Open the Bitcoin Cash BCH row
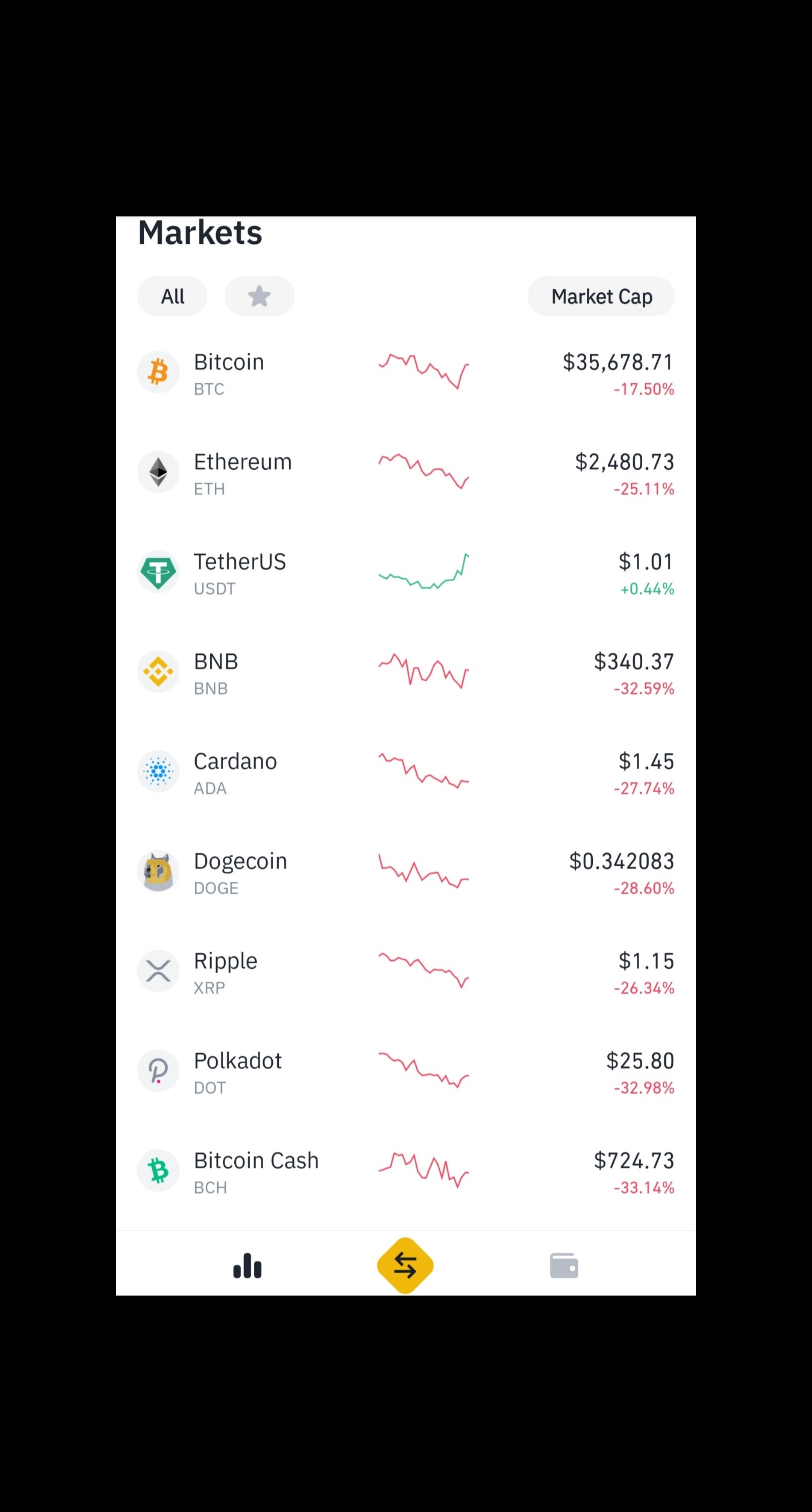This screenshot has height=1512, width=812. [x=406, y=1170]
